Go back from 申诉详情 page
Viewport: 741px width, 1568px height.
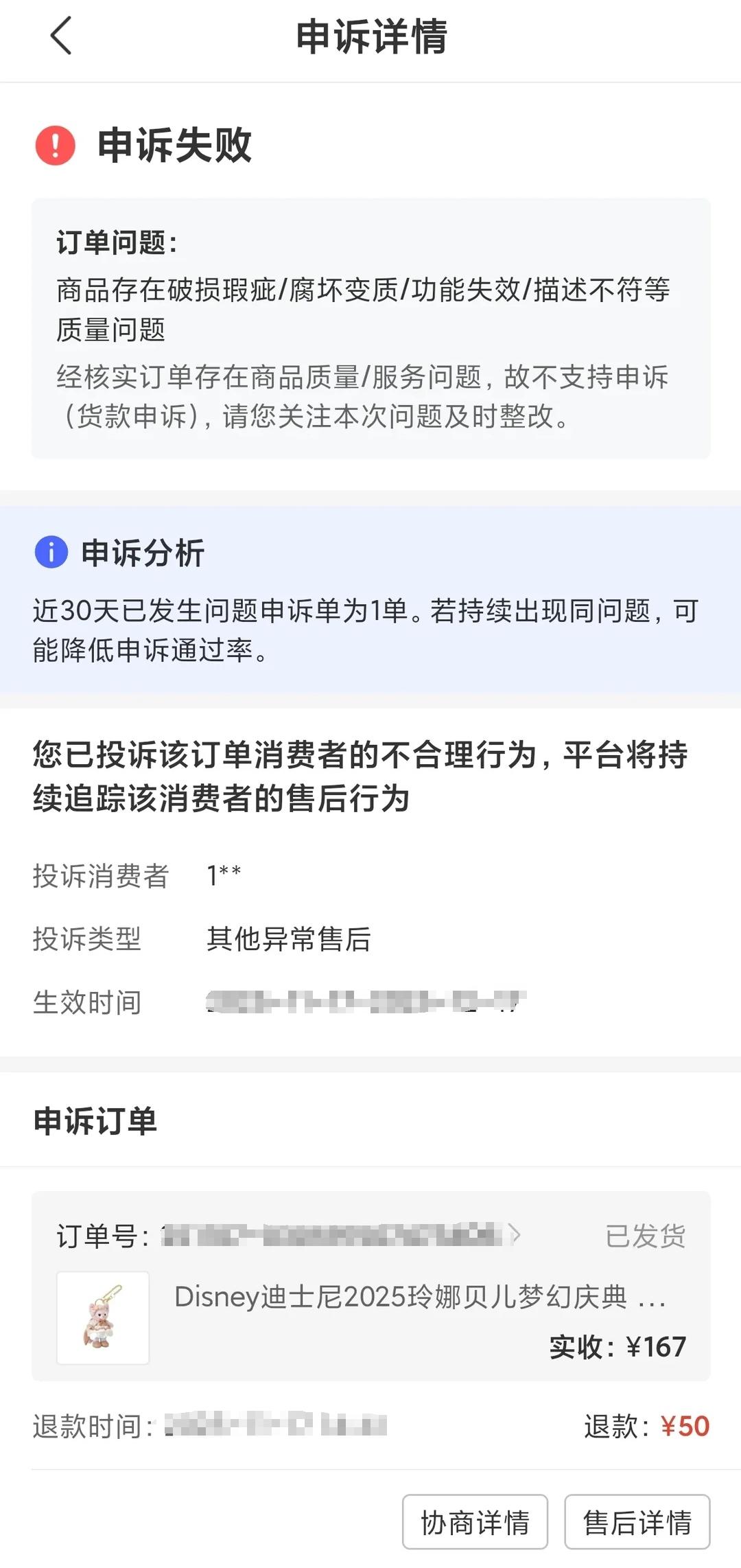[62, 36]
